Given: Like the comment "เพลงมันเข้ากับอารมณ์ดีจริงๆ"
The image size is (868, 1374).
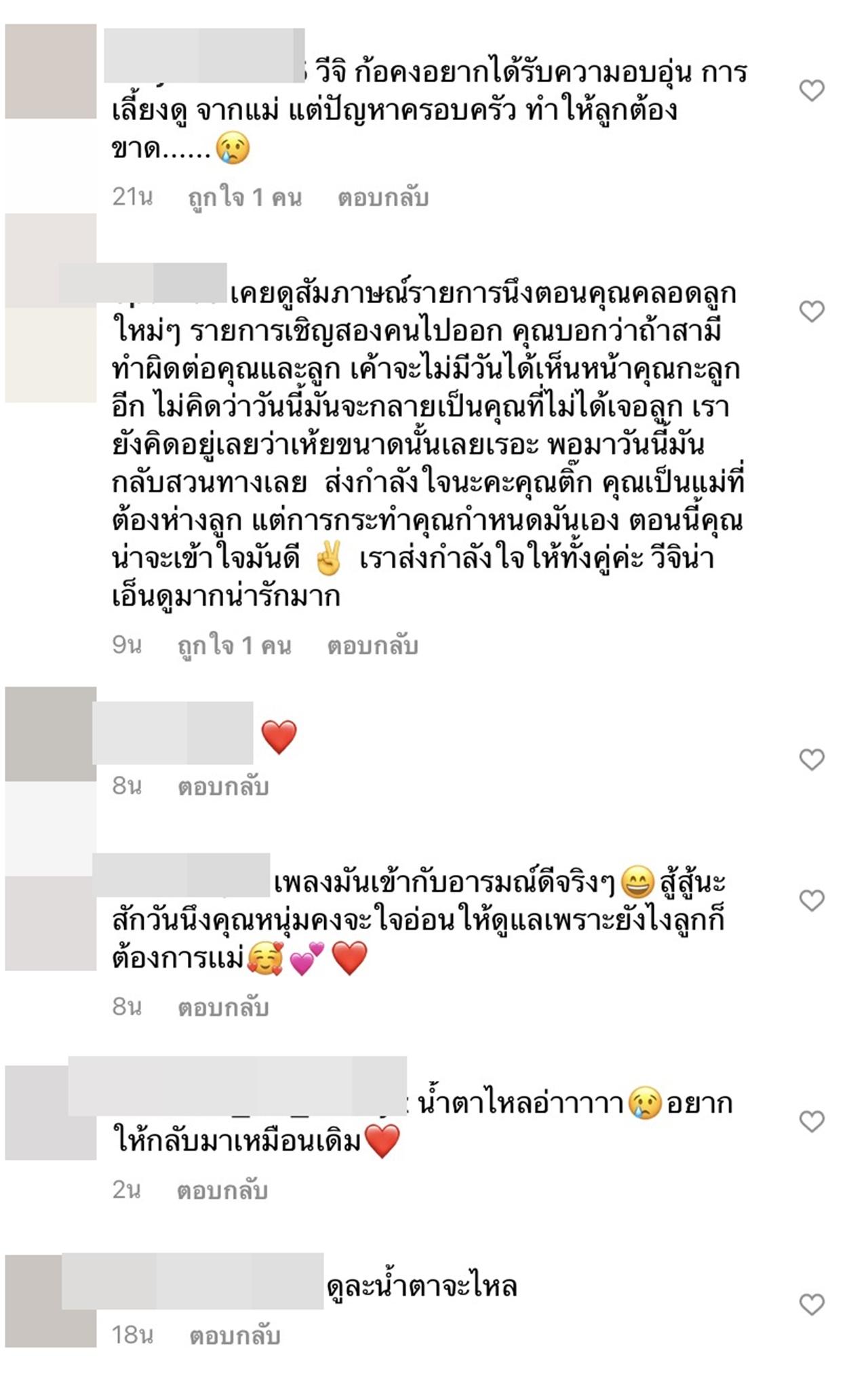Looking at the screenshot, I should [811, 901].
